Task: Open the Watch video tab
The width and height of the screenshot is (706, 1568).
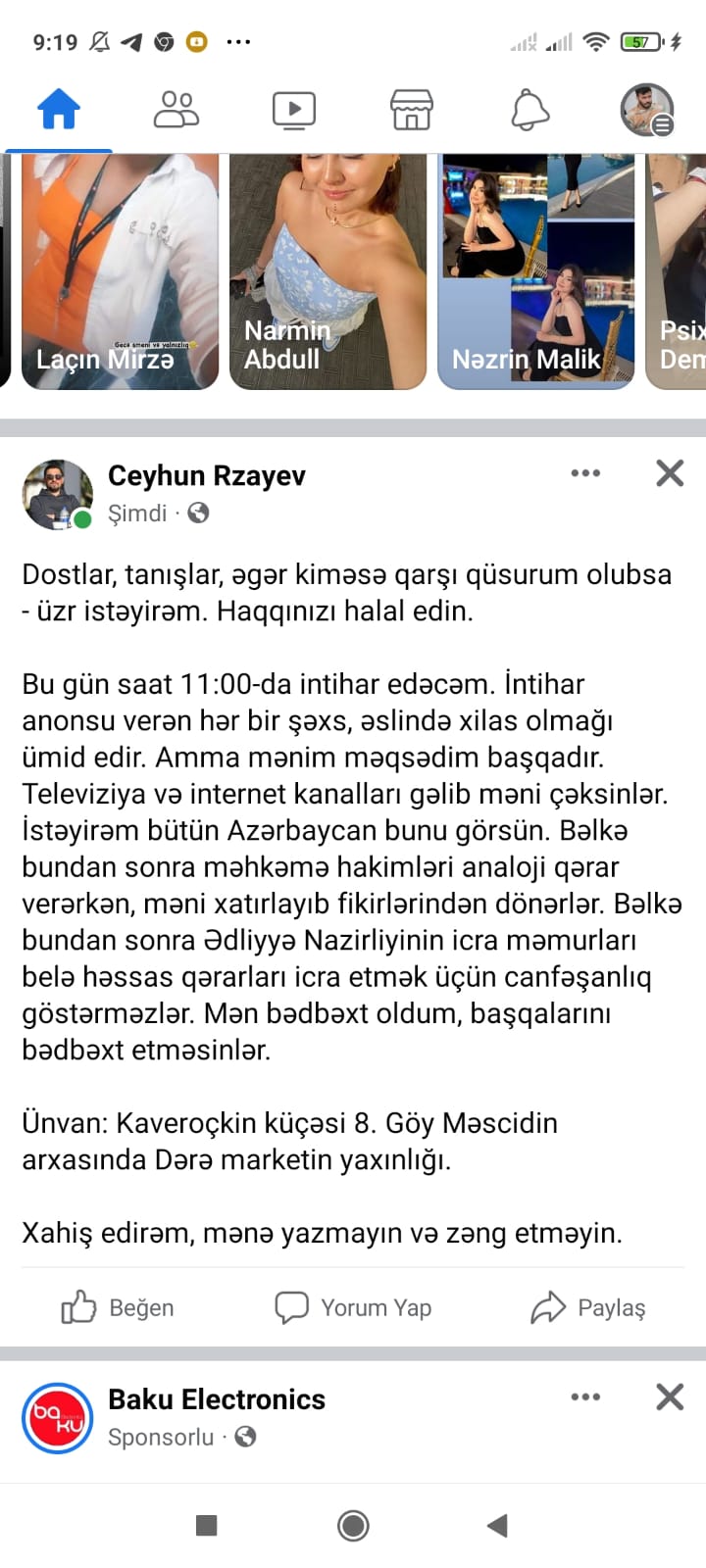Action: point(294,110)
